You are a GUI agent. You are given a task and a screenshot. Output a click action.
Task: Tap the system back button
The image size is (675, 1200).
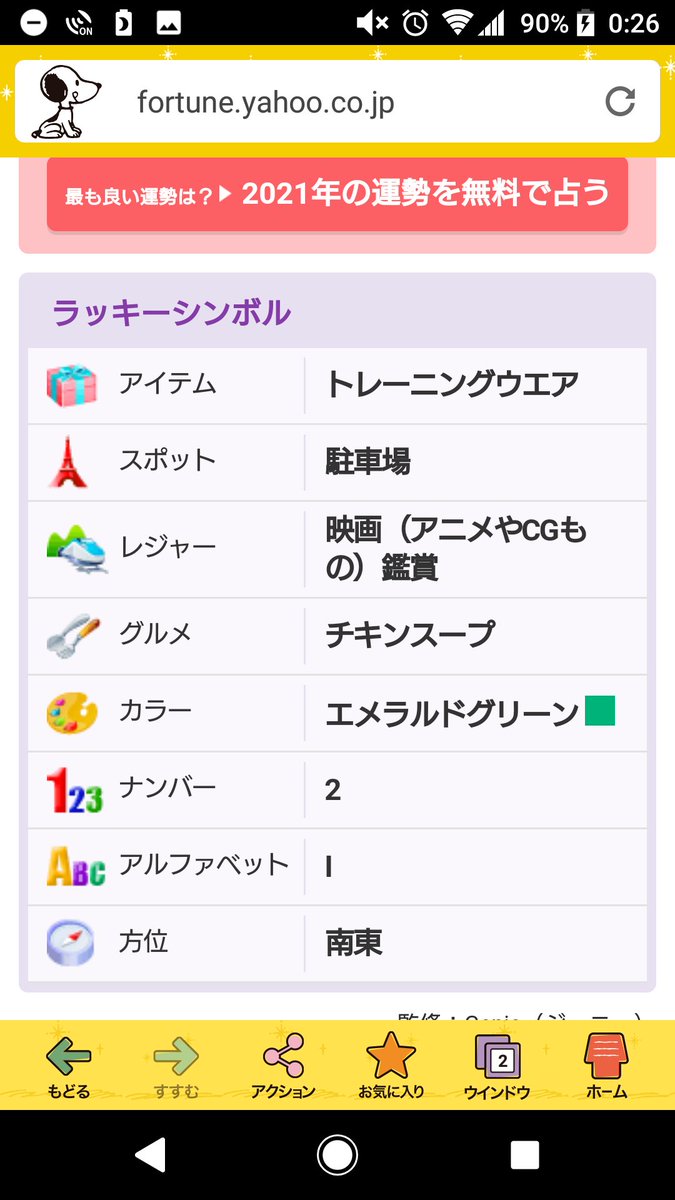point(150,1154)
